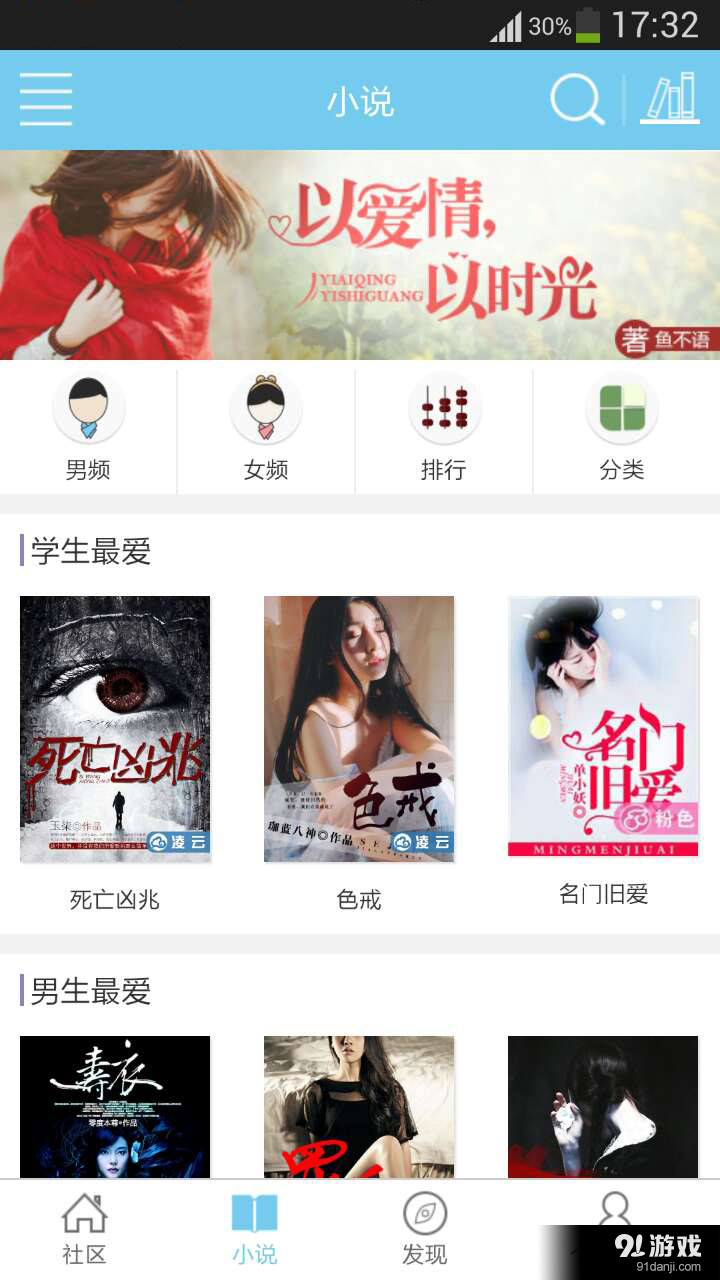Screen dimensions: 720x1280
Task: Open the novel 死亡凶兆
Action: click(115, 730)
